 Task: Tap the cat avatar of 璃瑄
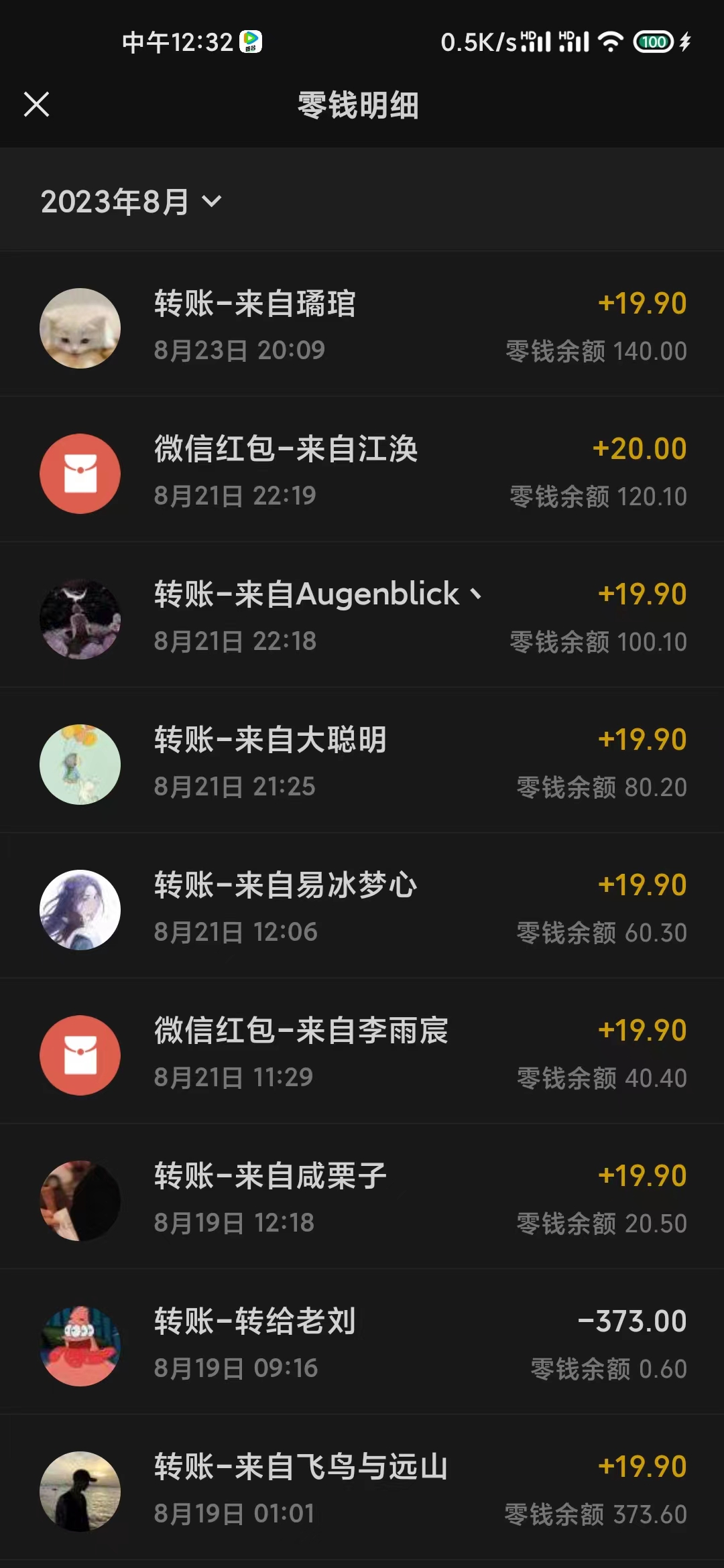80,328
